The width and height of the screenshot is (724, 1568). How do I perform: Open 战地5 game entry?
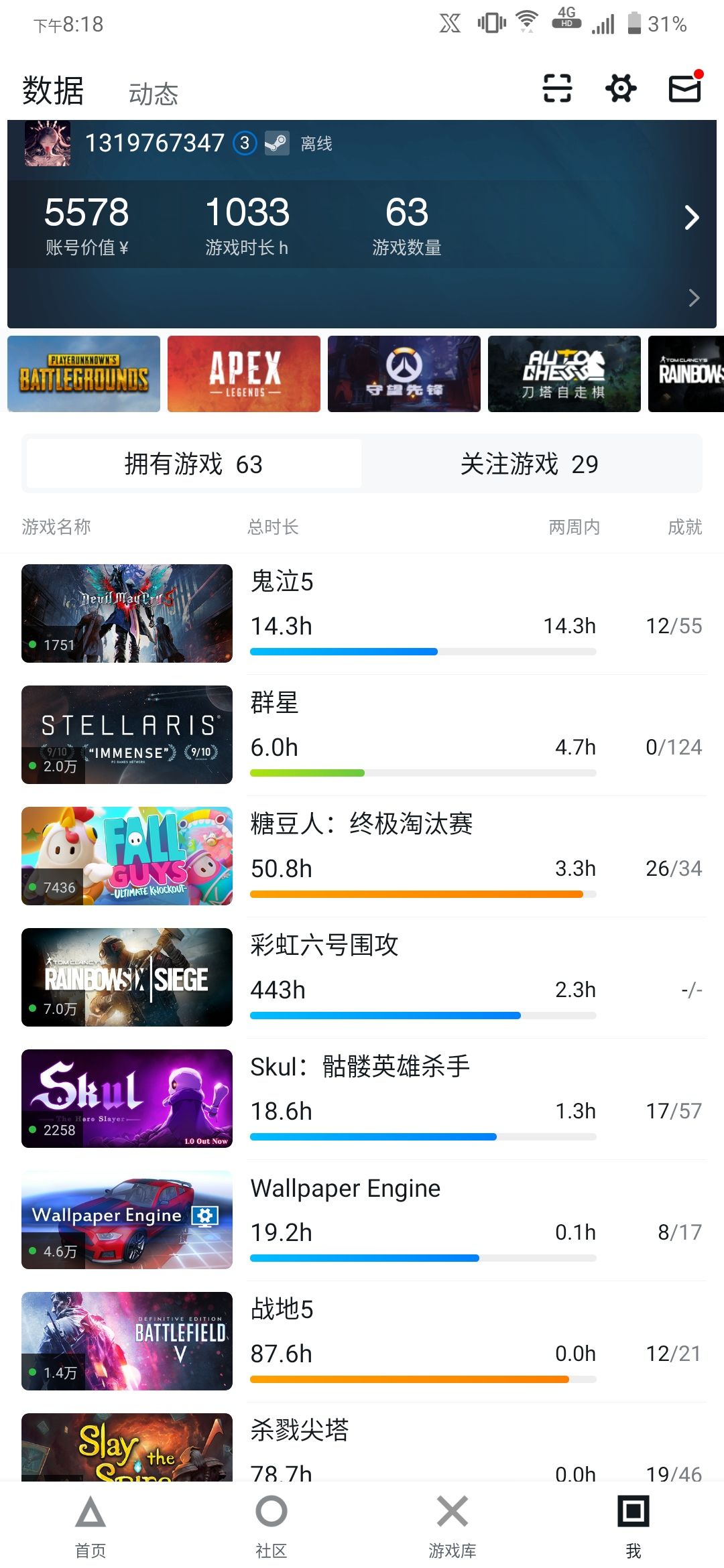362,1342
